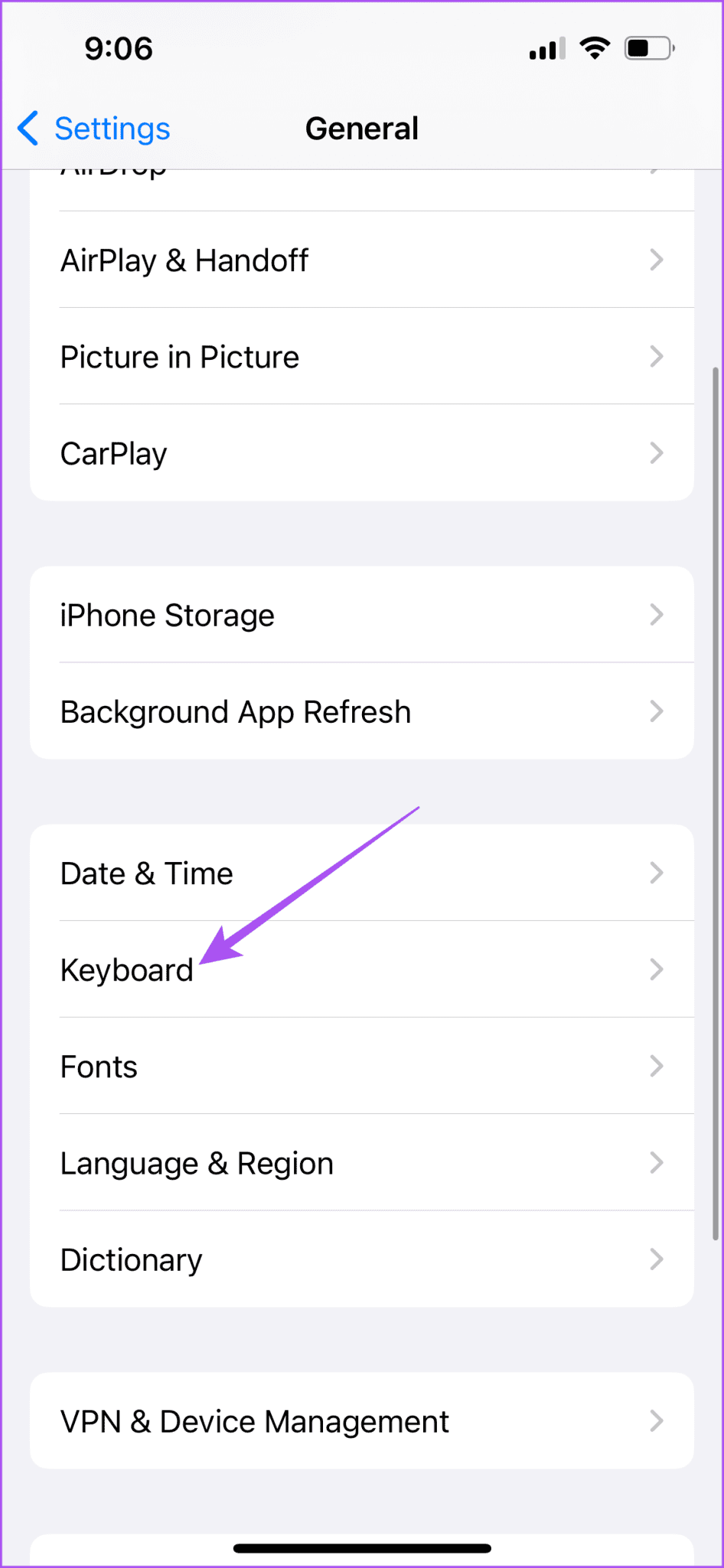This screenshot has width=724, height=1568.
Task: Tap the back arrow icon beside Settings
Action: click(x=27, y=129)
